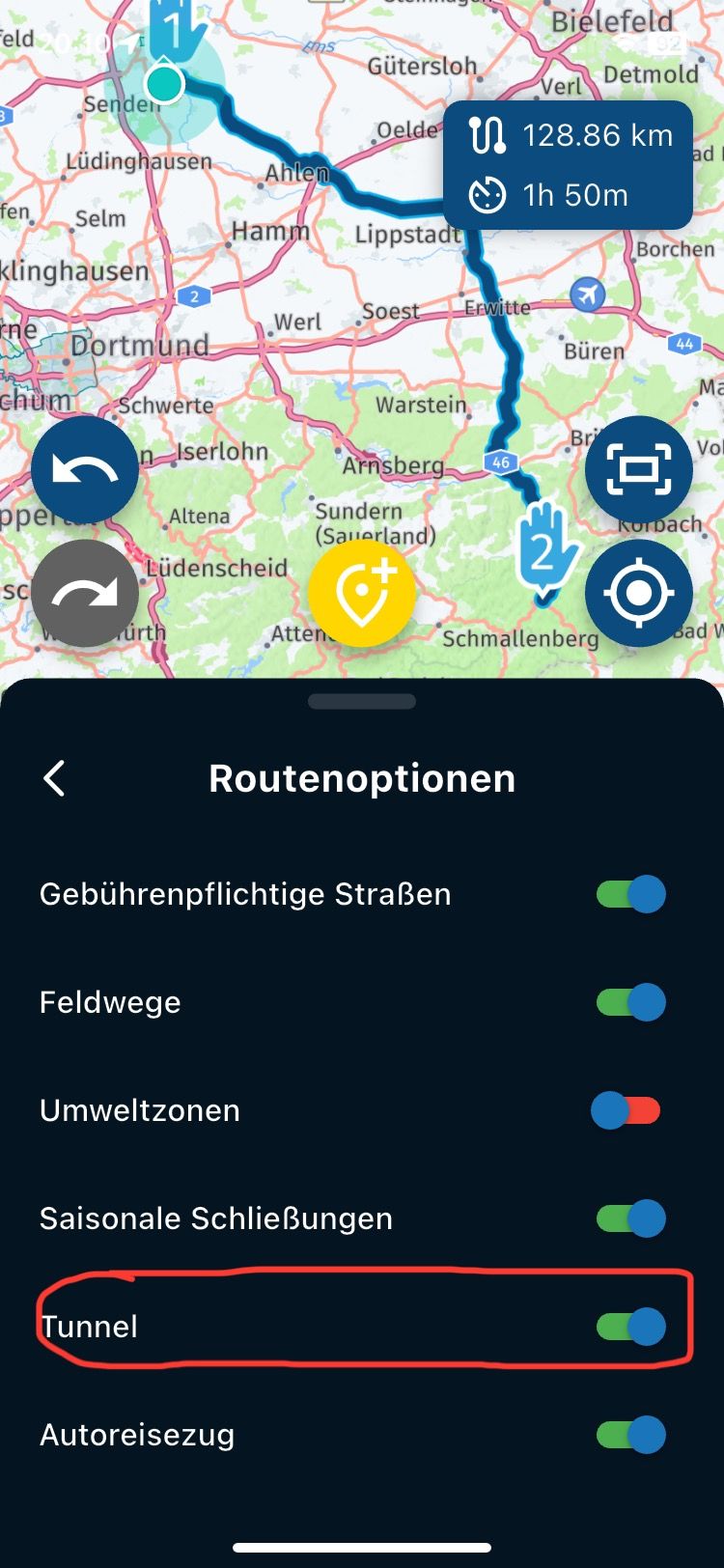Disable the Feldwege option
Viewport: 724px width, 1568px height.
tap(630, 1002)
